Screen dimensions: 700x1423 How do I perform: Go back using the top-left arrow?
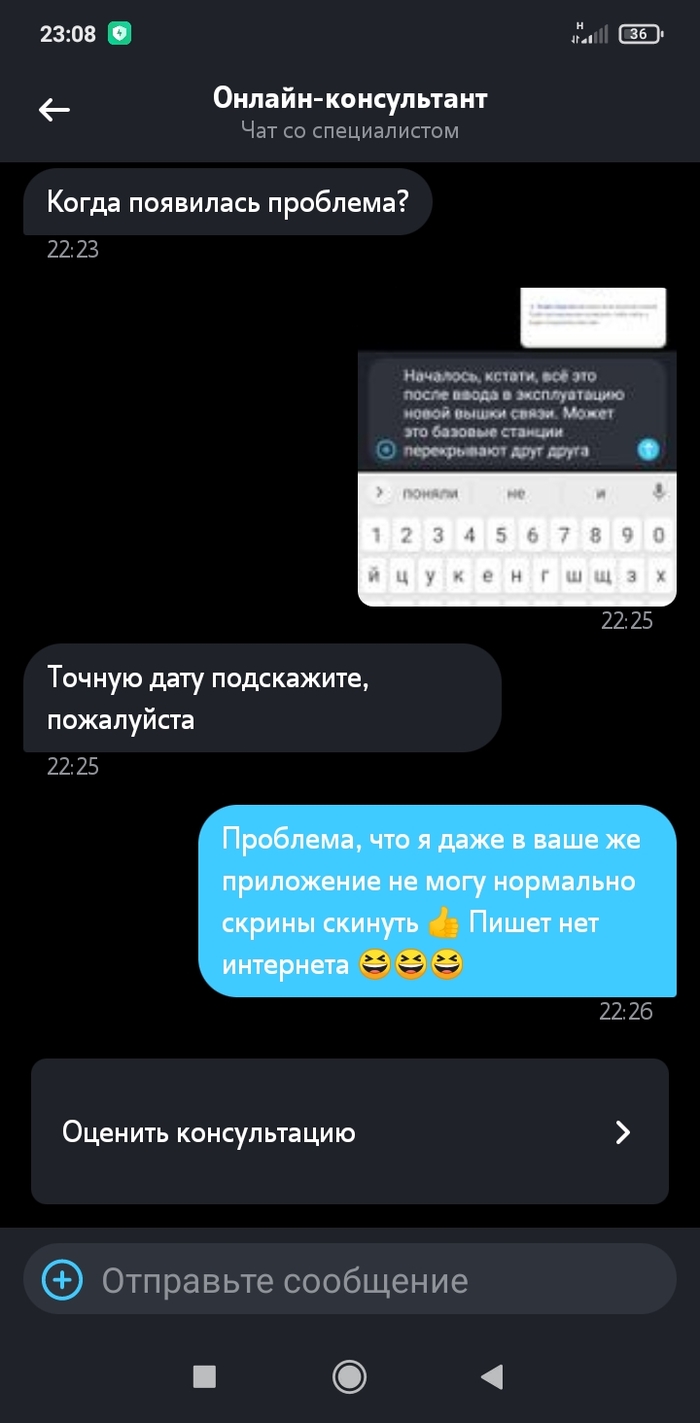54,110
